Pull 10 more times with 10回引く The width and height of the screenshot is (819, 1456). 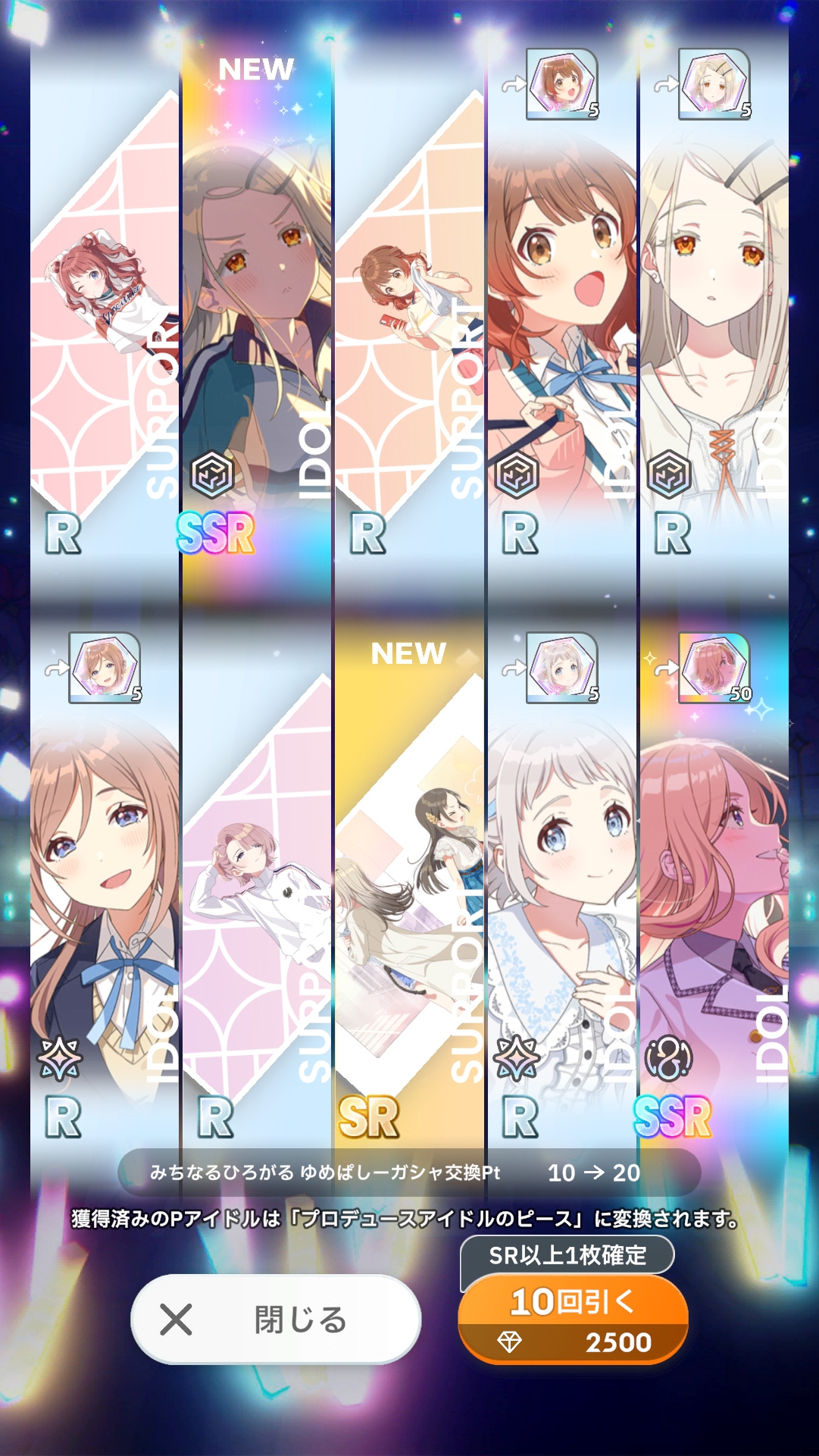pyautogui.click(x=573, y=1320)
